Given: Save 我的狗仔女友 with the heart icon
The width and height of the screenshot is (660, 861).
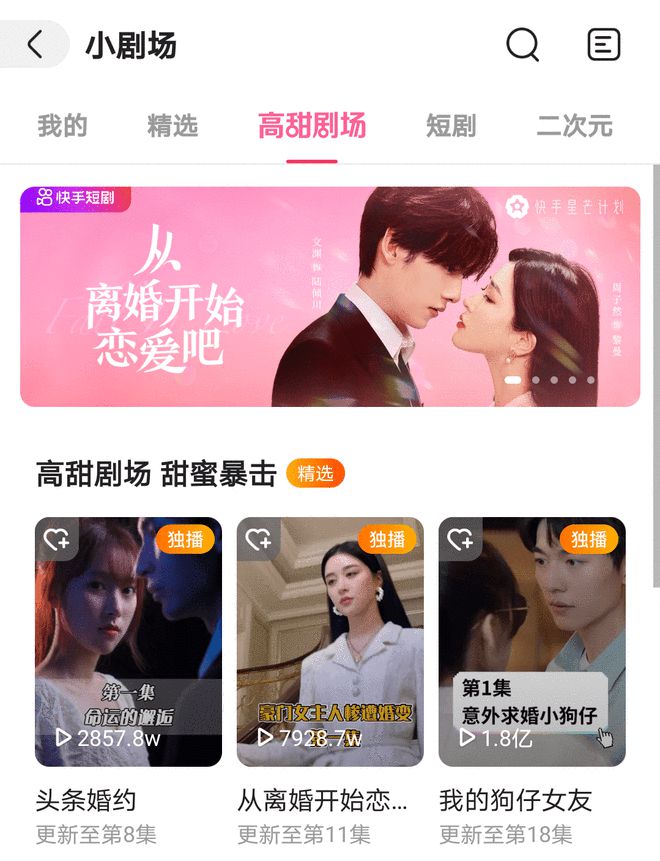Looking at the screenshot, I should point(460,540).
